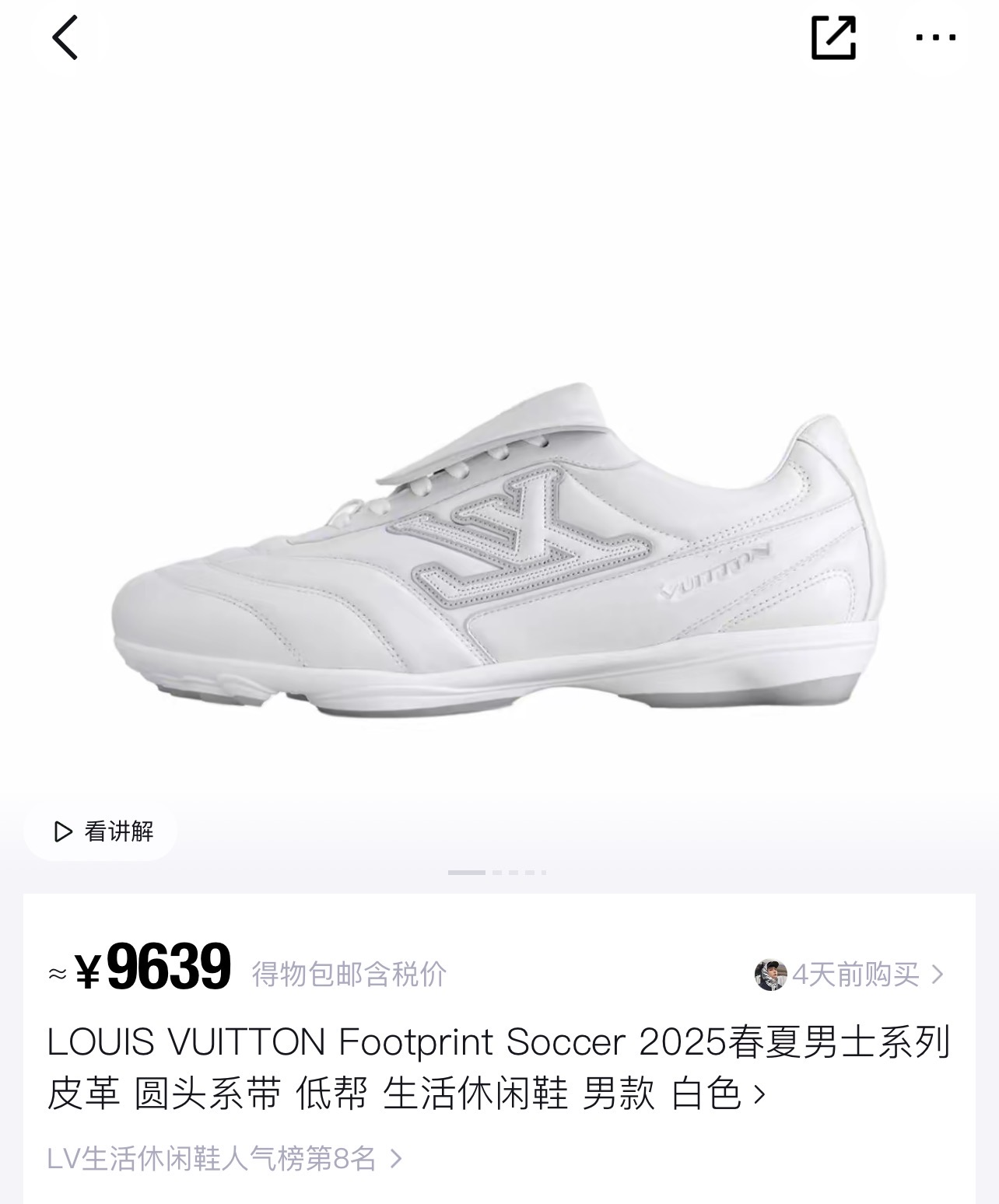The image size is (999, 1204).
Task: Play the 看讲解 product explanation
Action: [101, 831]
